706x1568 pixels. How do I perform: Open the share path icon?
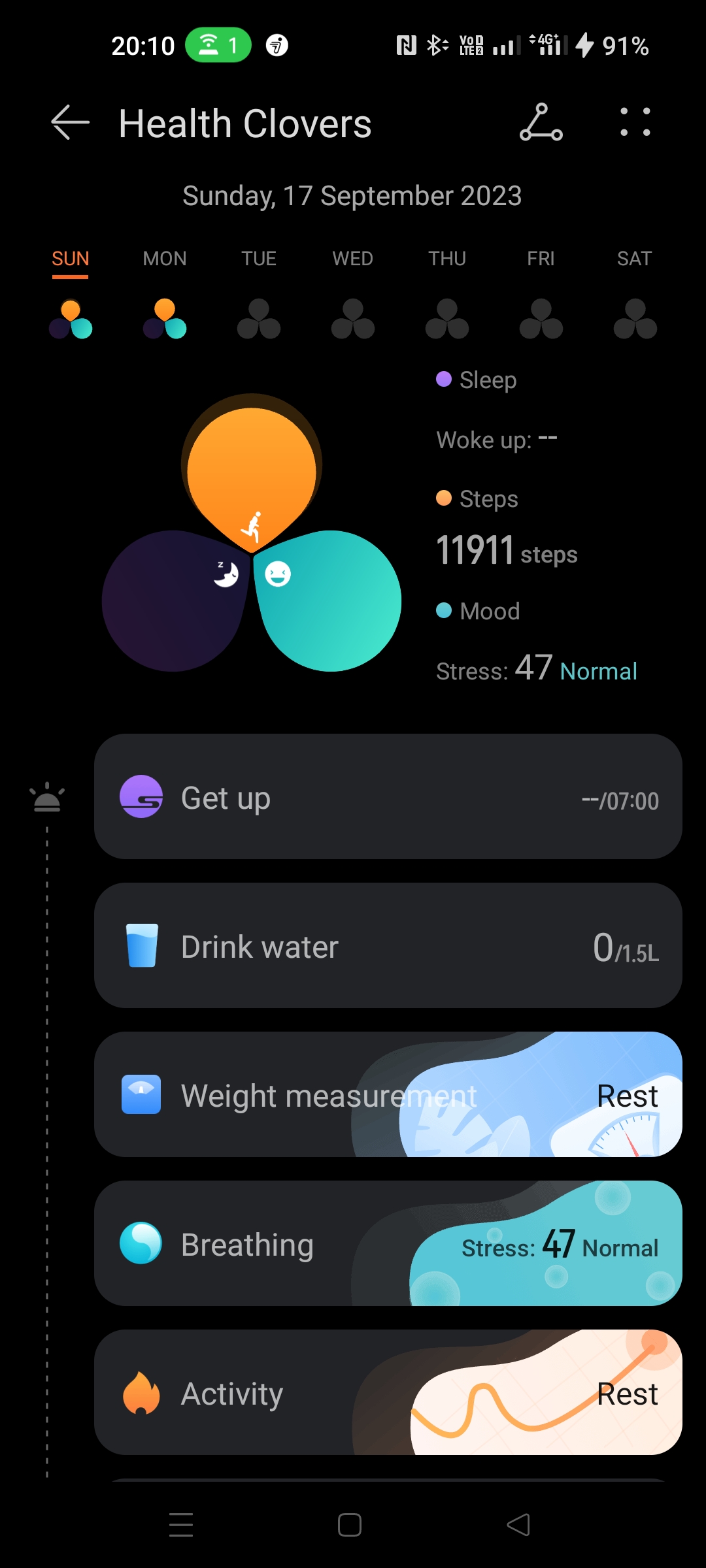[541, 123]
